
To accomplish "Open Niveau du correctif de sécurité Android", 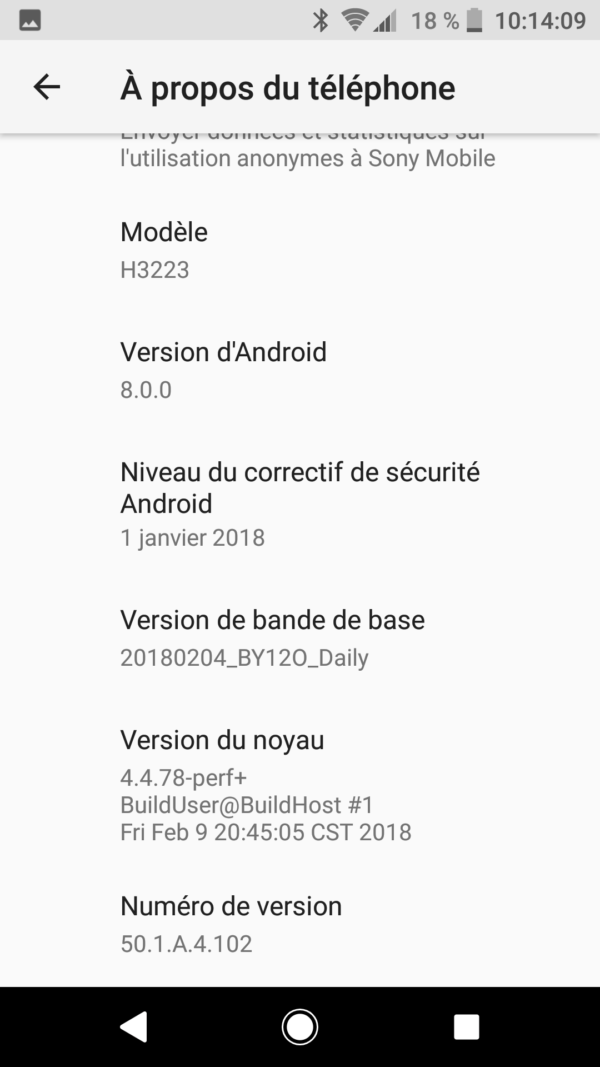I will (300, 503).
